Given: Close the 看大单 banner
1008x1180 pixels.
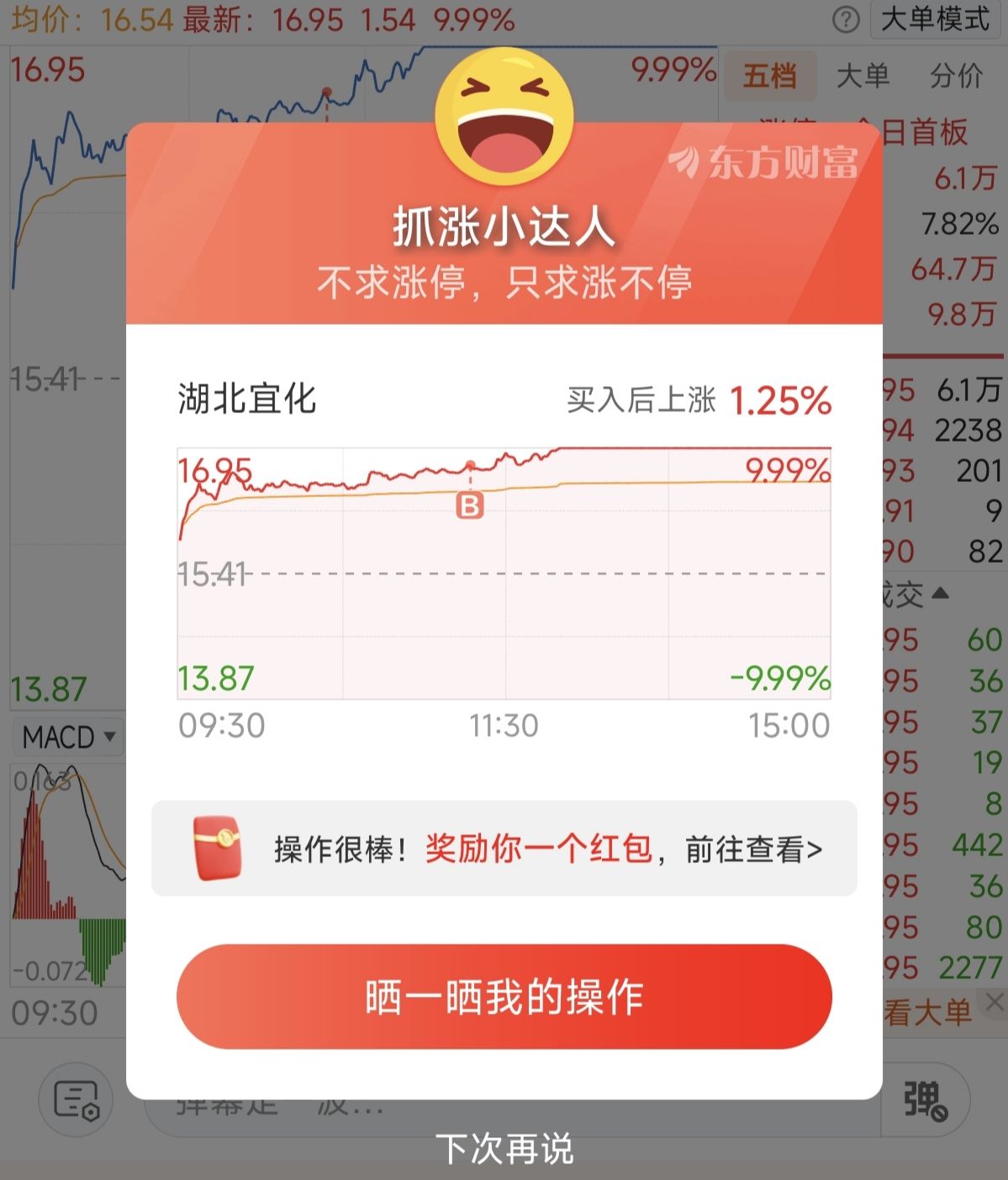Looking at the screenshot, I should [x=995, y=1002].
